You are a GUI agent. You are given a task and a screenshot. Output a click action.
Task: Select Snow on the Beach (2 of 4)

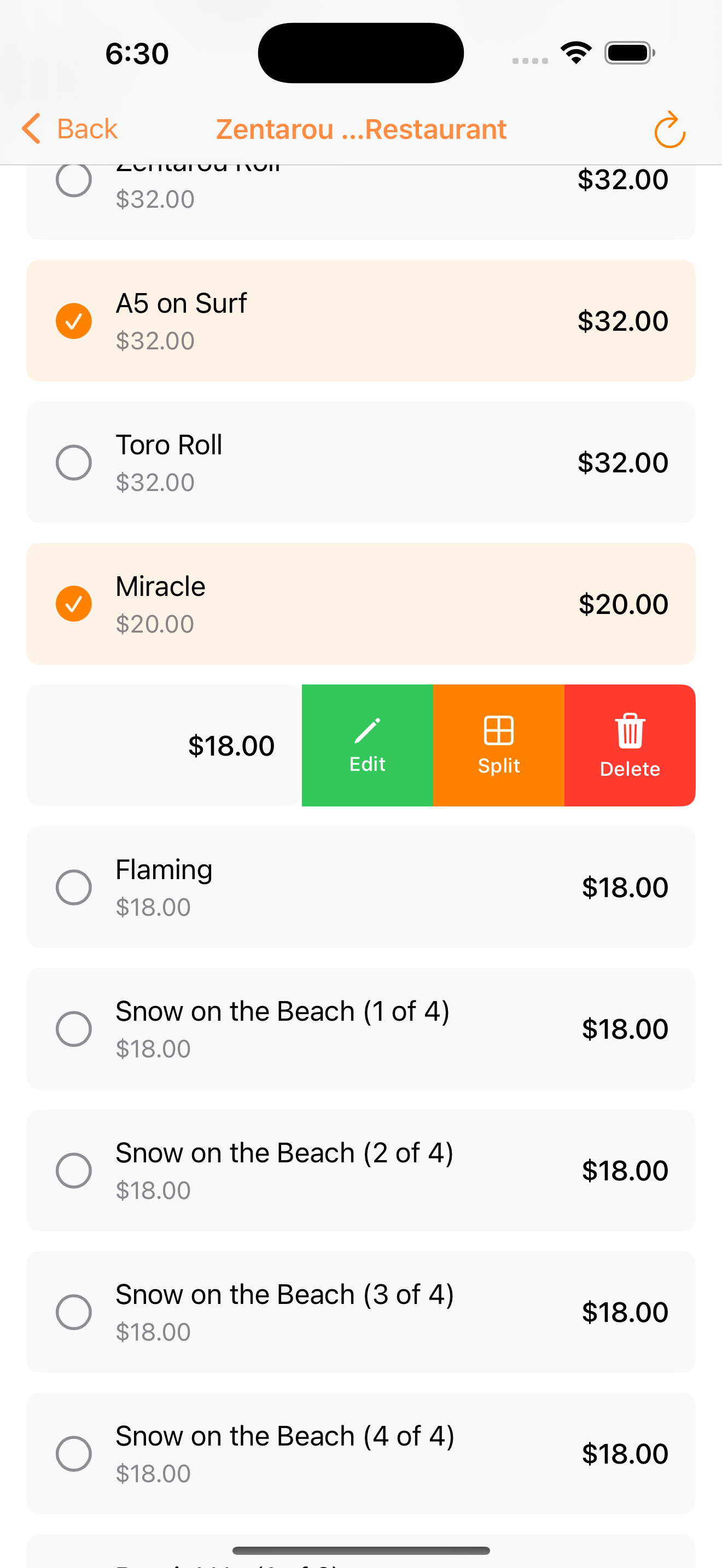pos(74,1169)
